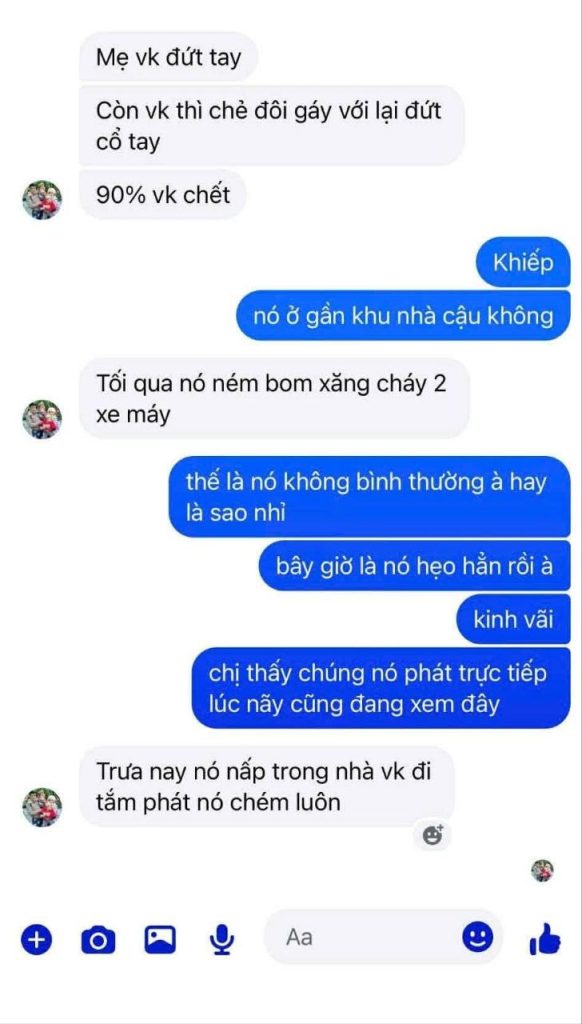Screen dimensions: 582x1024
Task: Tap the microphone to record voice
Action: 222,940
